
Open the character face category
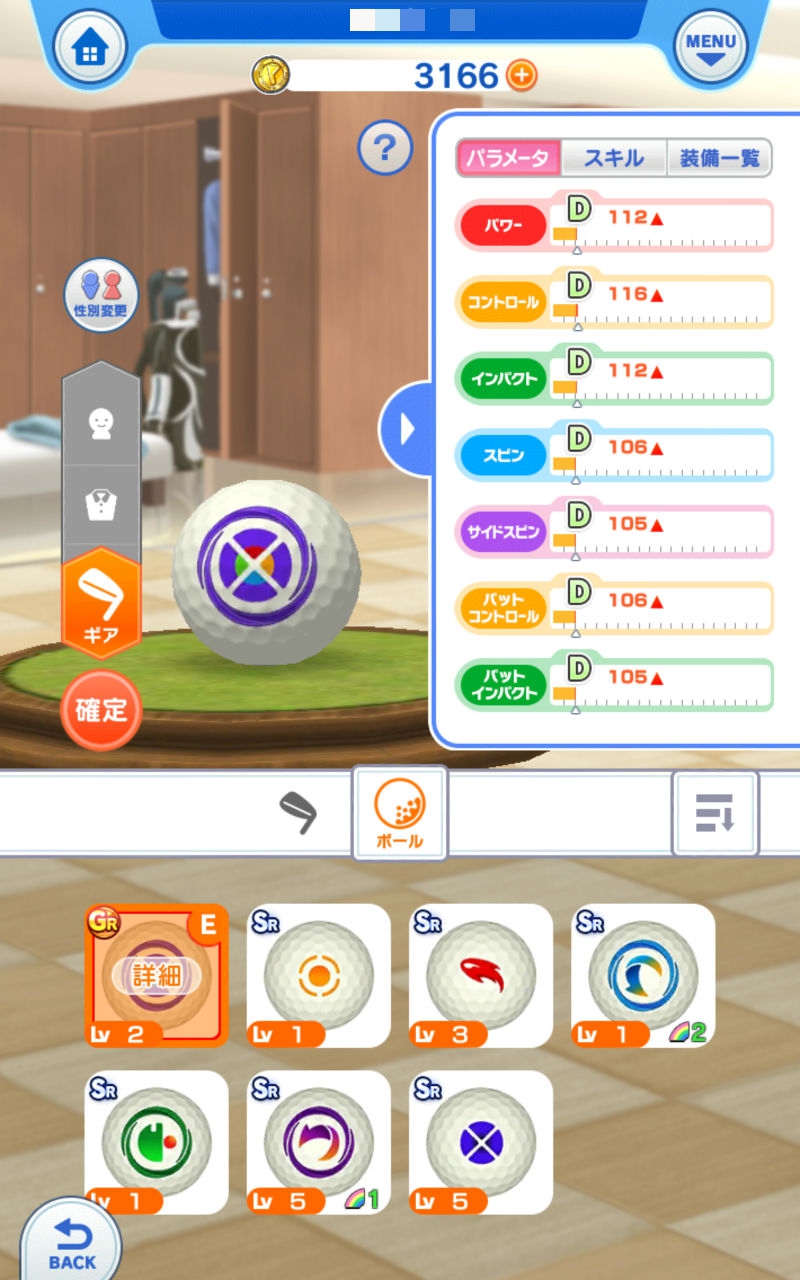101,424
